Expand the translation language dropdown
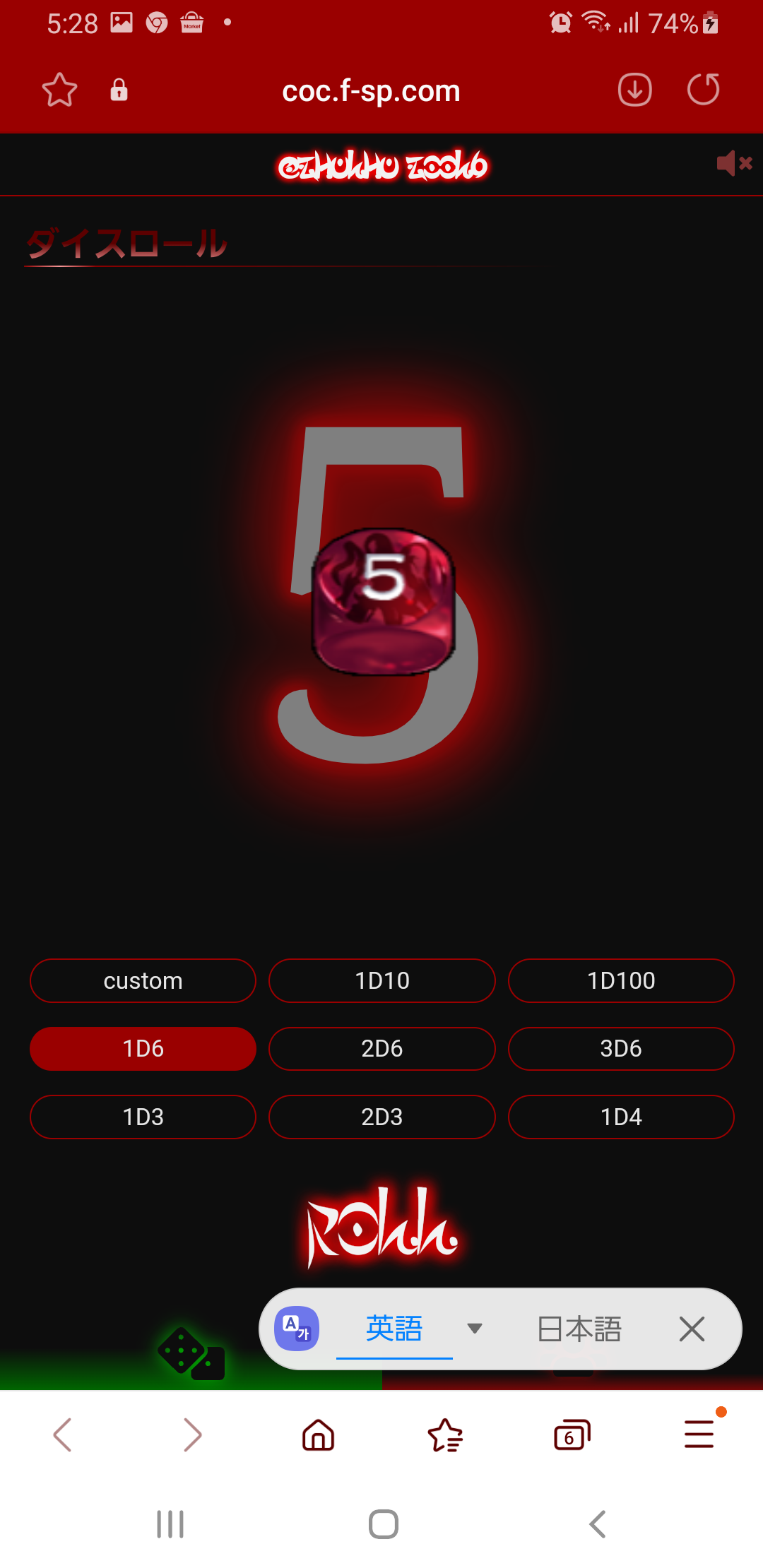This screenshot has height=1568, width=763. [475, 1329]
